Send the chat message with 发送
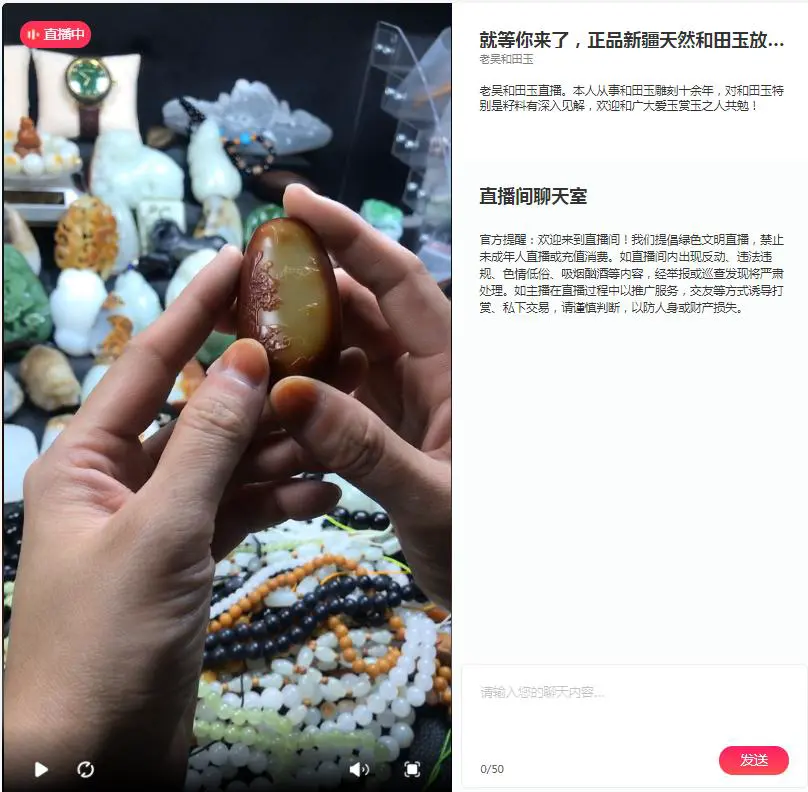 click(x=753, y=760)
